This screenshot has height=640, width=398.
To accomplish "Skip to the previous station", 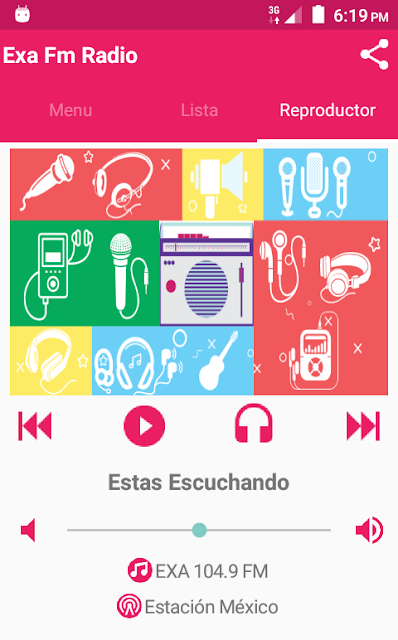I will pos(35,426).
